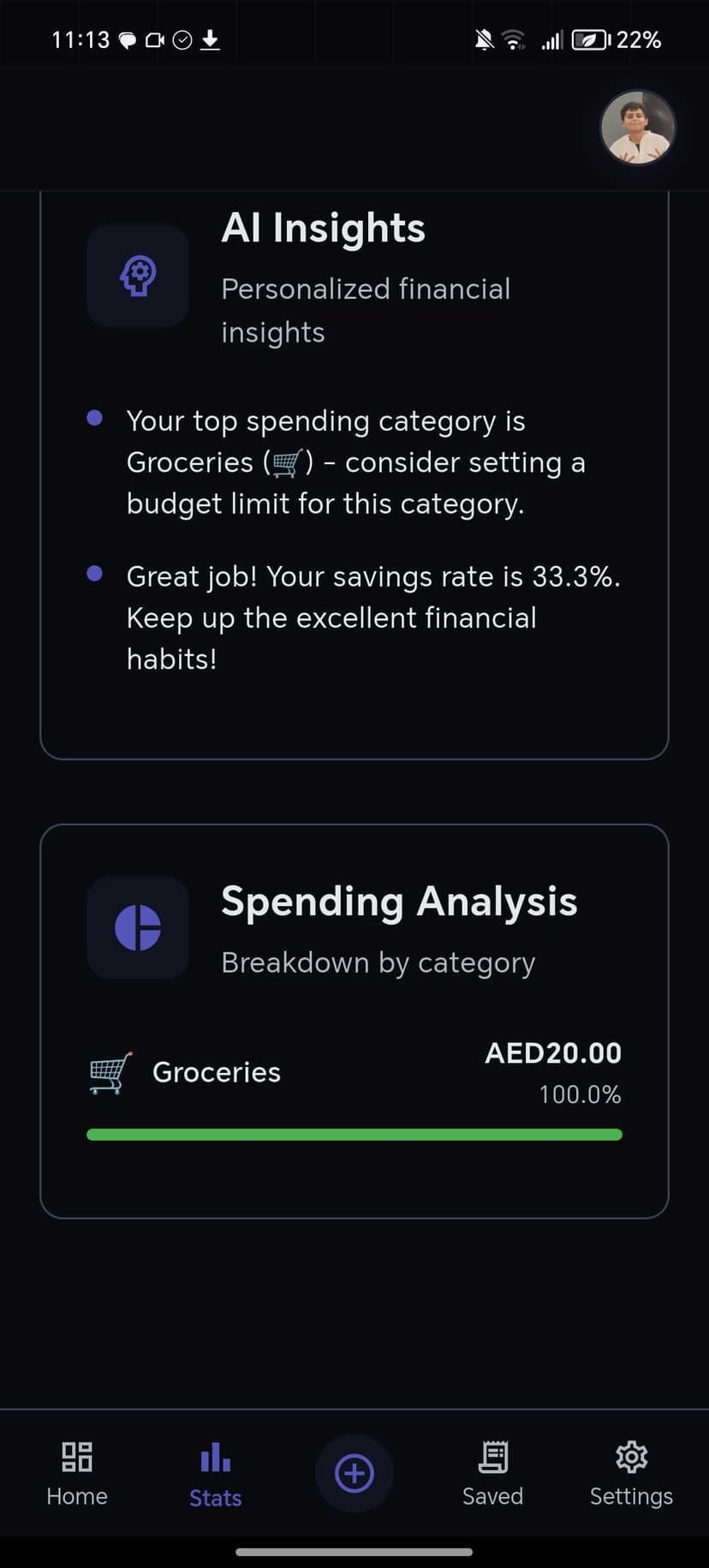
Task: Open the Settings tab
Action: (x=631, y=1473)
